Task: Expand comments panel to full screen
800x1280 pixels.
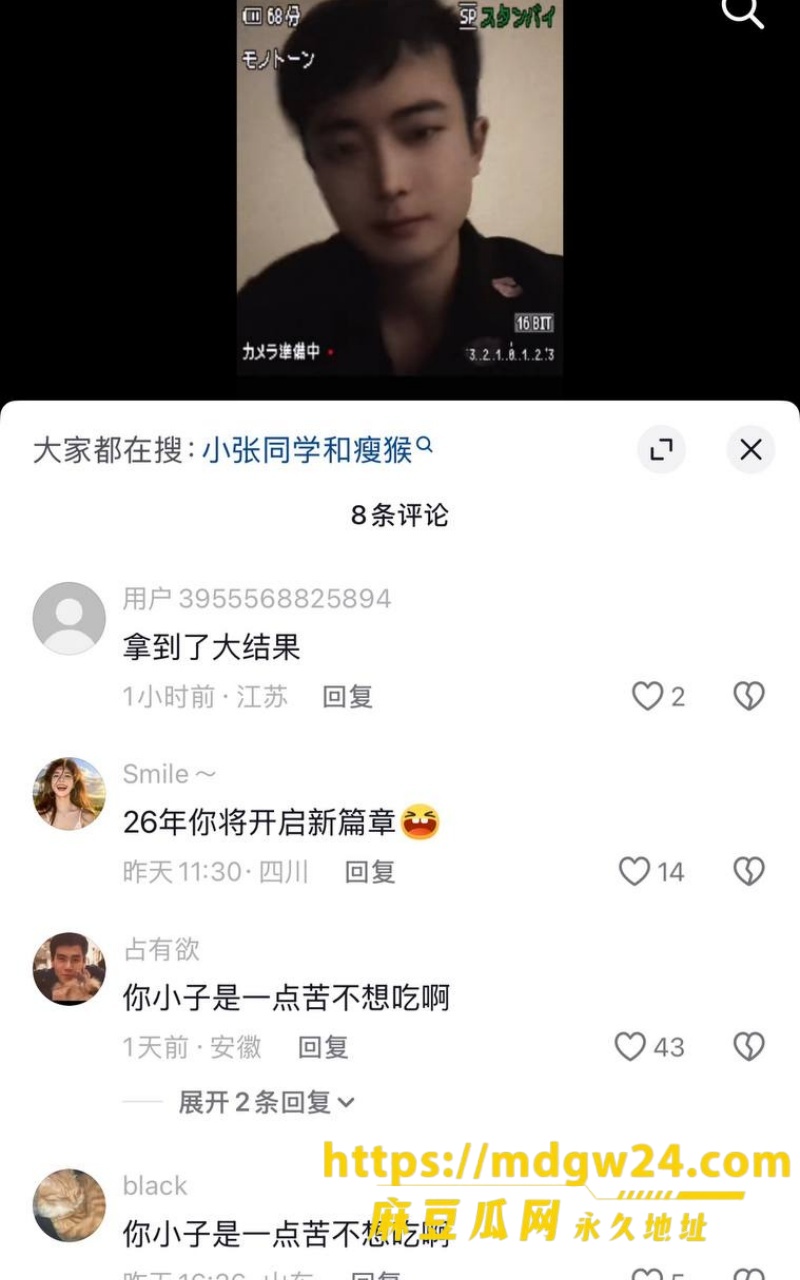Action: 661,450
